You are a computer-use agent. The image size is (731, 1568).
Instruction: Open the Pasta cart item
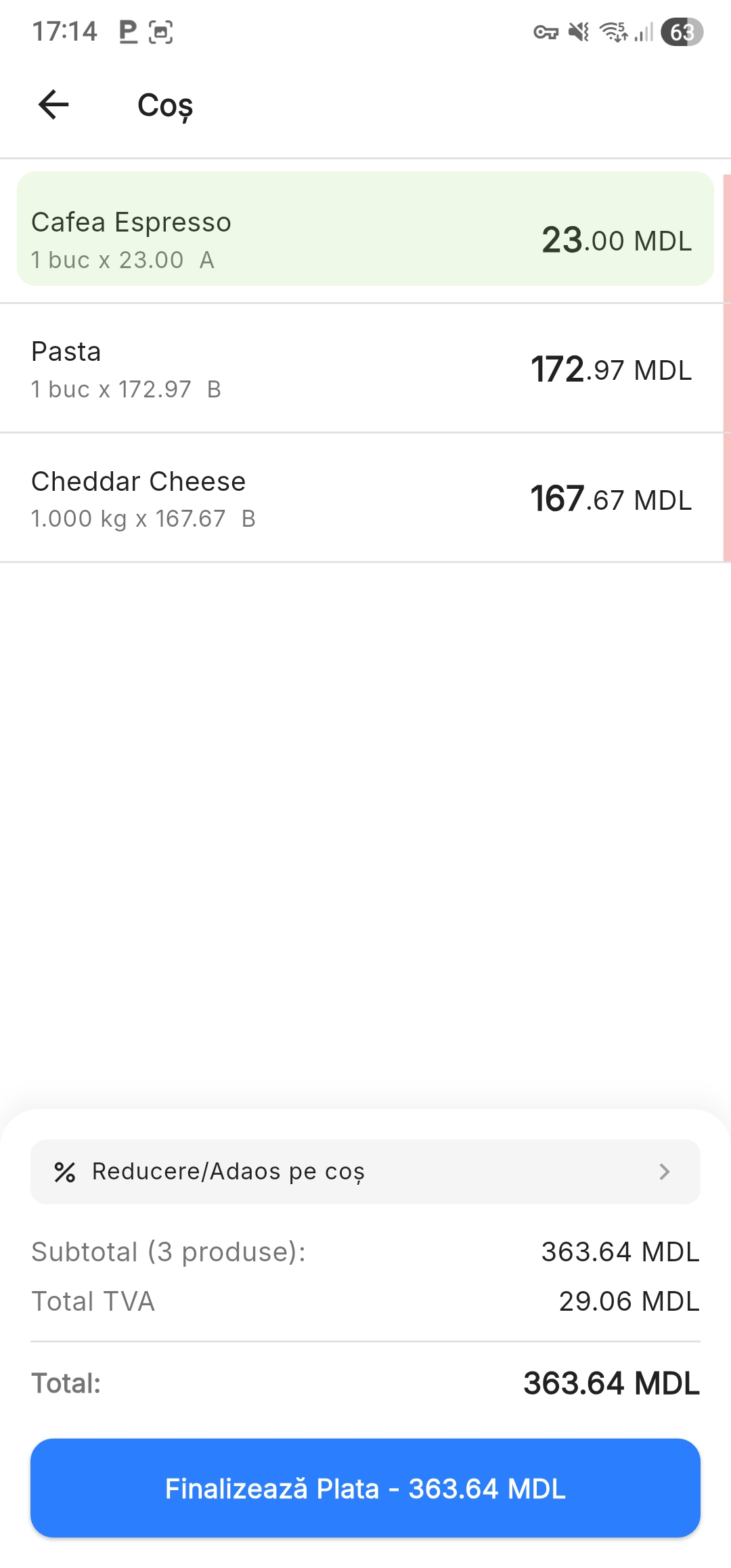364,369
